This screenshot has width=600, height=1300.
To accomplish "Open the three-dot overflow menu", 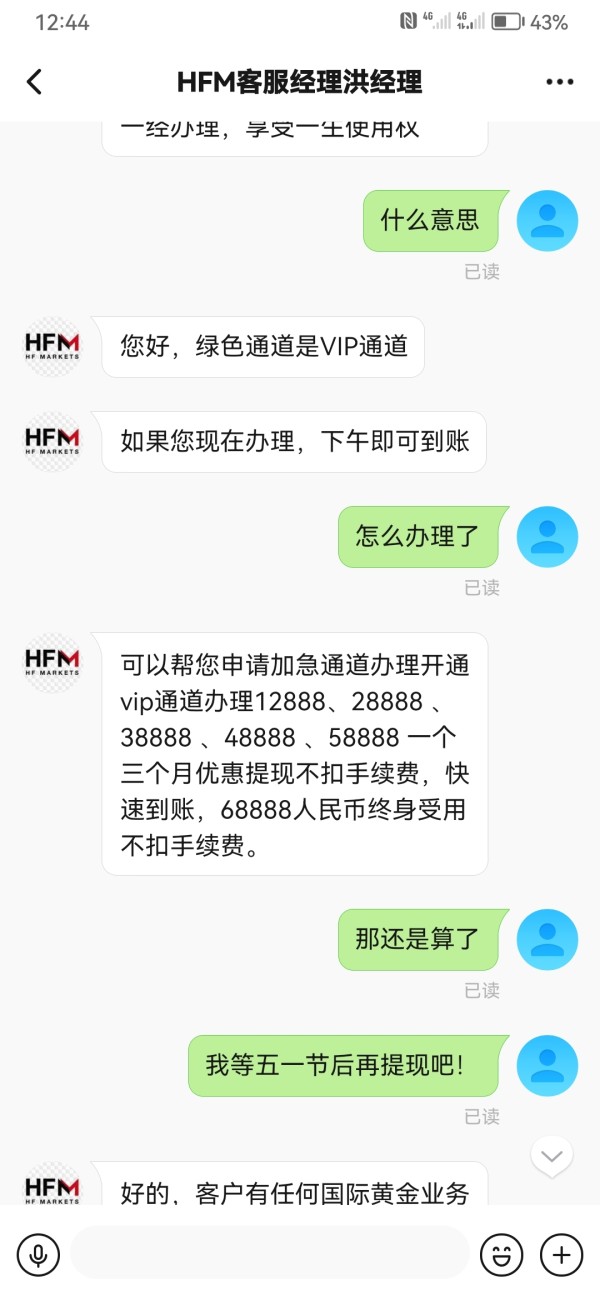I will click(x=559, y=82).
